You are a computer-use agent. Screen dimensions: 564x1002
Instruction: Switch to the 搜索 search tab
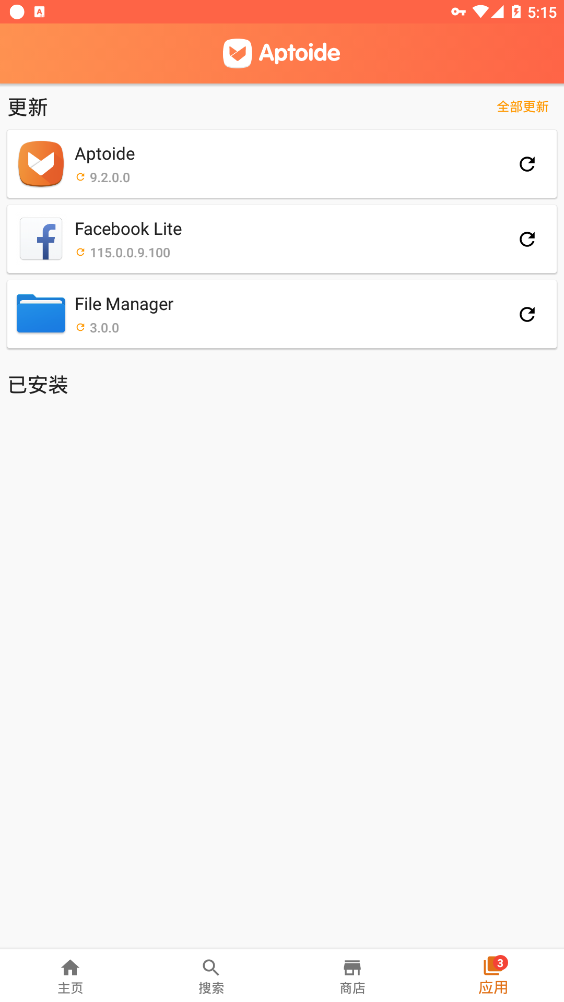(x=211, y=976)
